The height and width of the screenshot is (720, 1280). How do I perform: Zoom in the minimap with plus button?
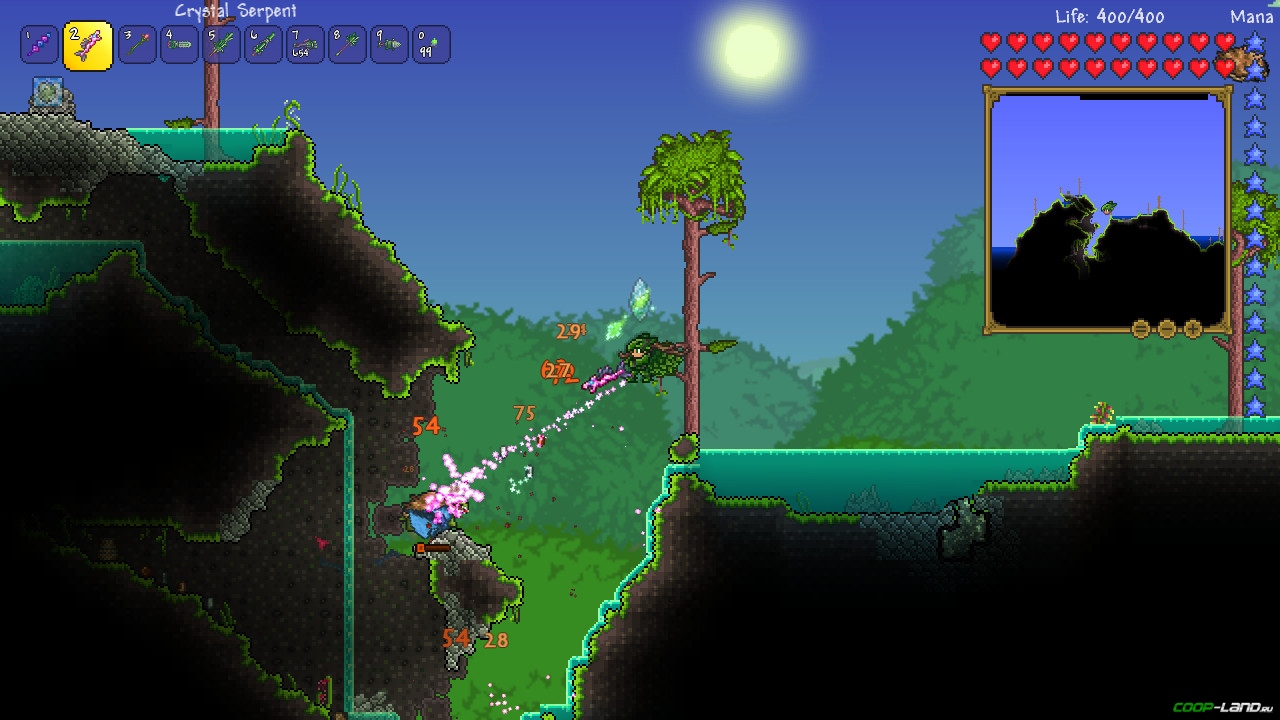pyautogui.click(x=1193, y=329)
